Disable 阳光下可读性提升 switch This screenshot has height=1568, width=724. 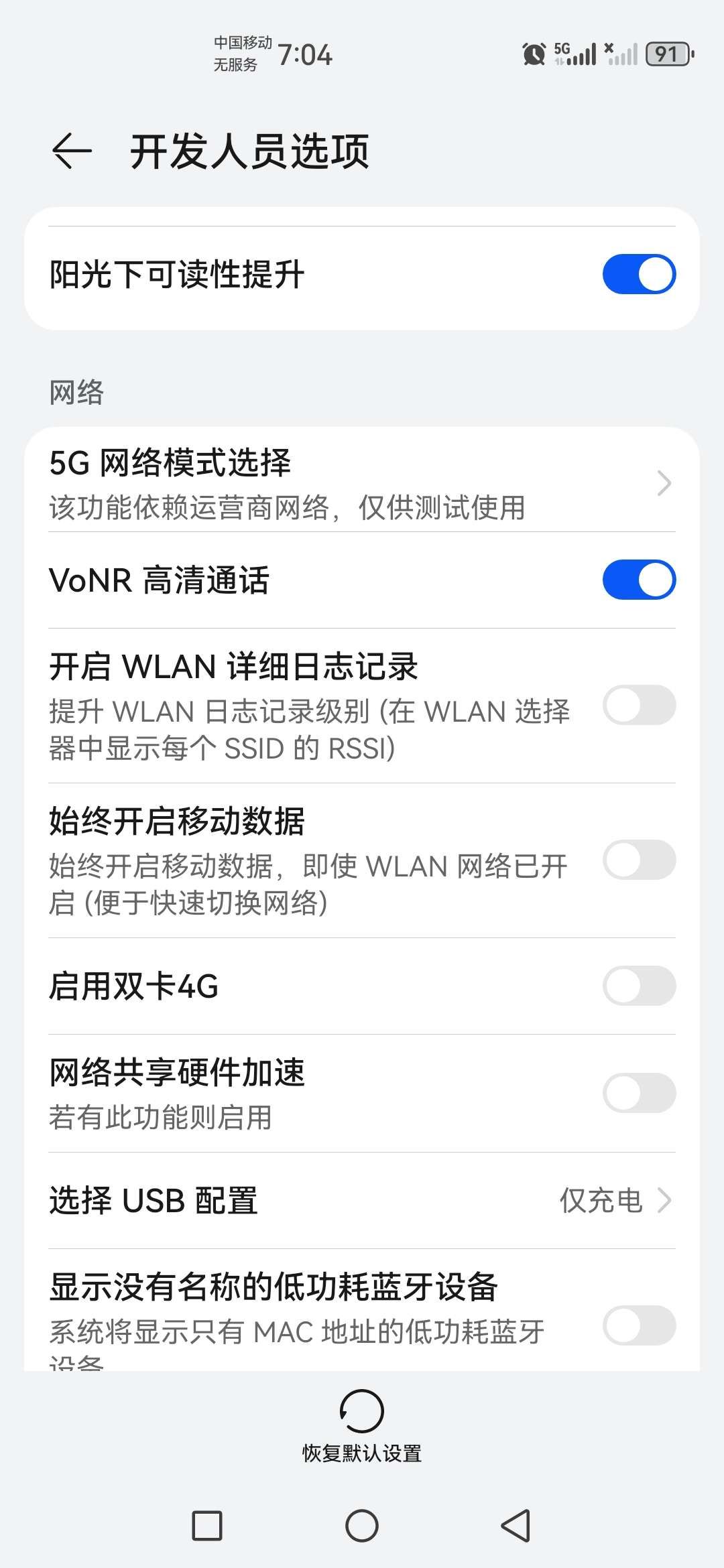coord(639,274)
